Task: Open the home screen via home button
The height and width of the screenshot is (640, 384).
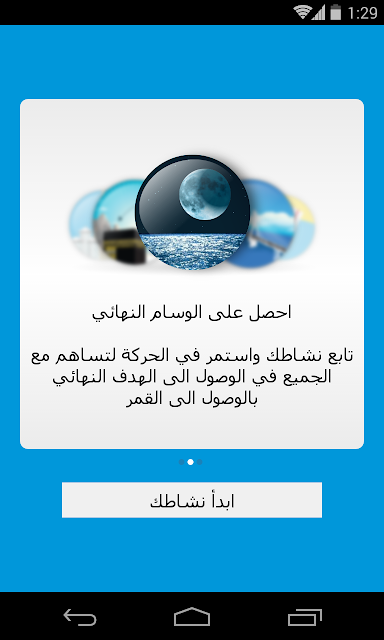Action: pyautogui.click(x=192, y=617)
